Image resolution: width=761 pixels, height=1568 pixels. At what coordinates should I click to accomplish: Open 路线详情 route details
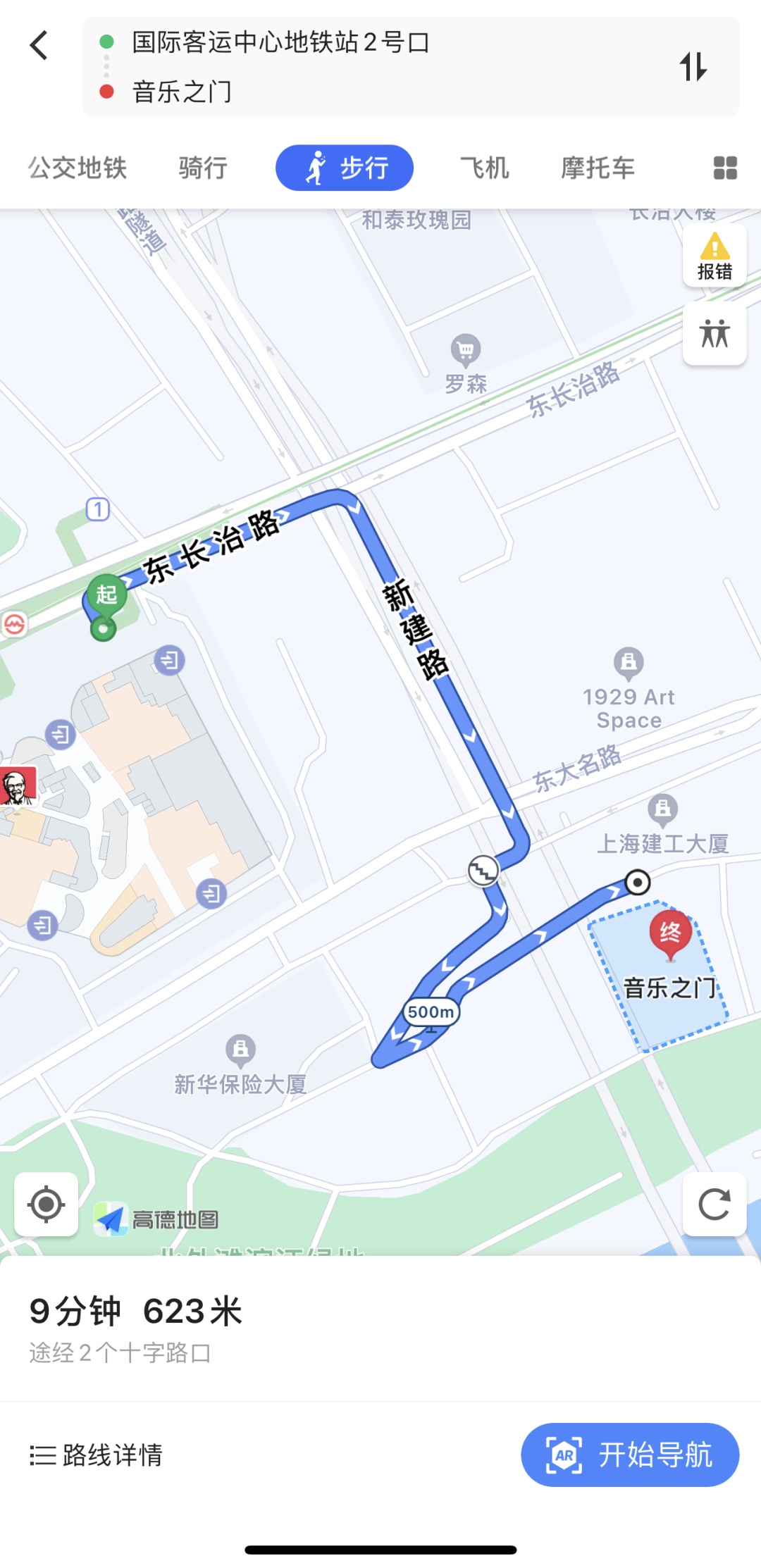pos(97,1455)
